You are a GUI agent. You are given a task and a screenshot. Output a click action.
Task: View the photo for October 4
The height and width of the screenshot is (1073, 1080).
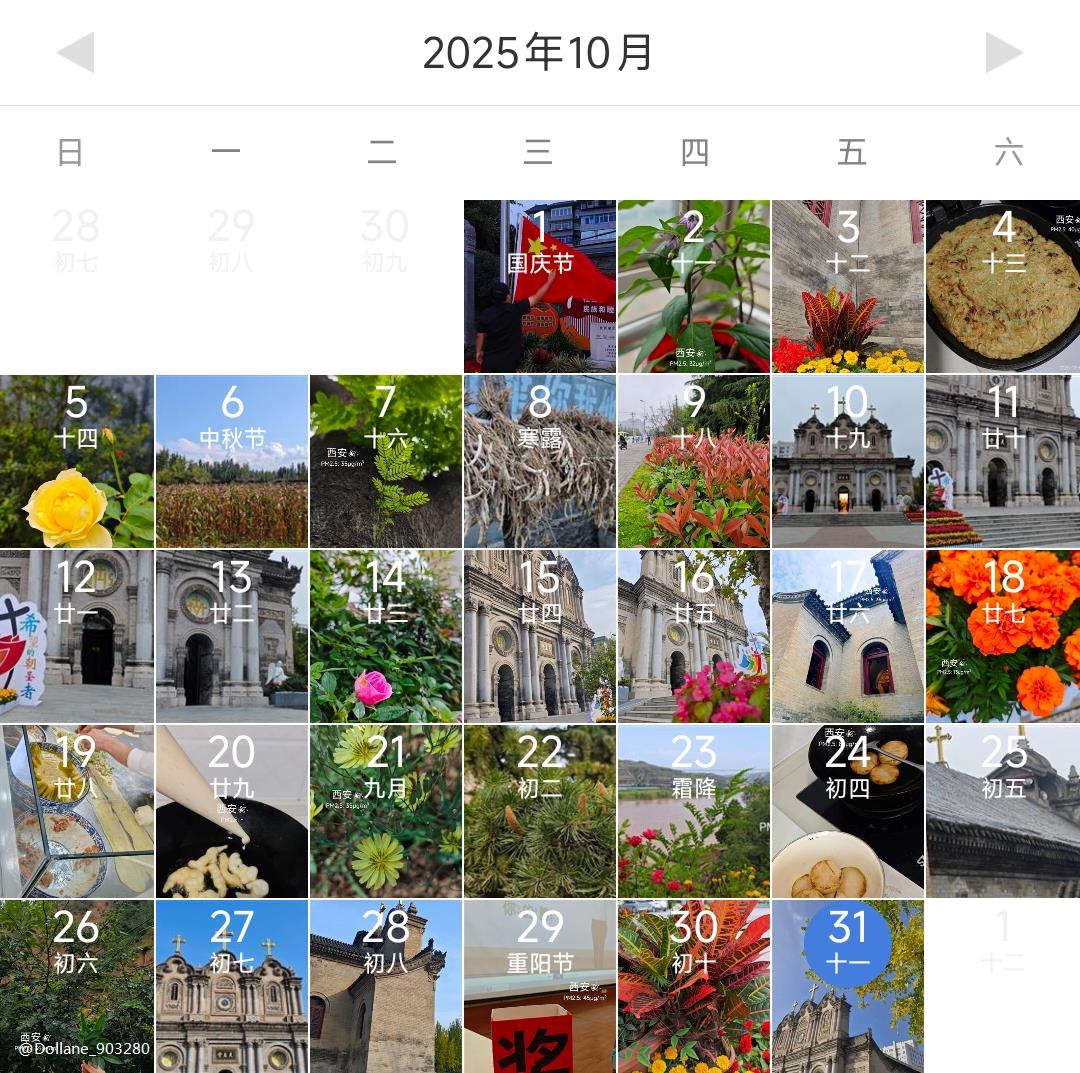coord(1003,287)
